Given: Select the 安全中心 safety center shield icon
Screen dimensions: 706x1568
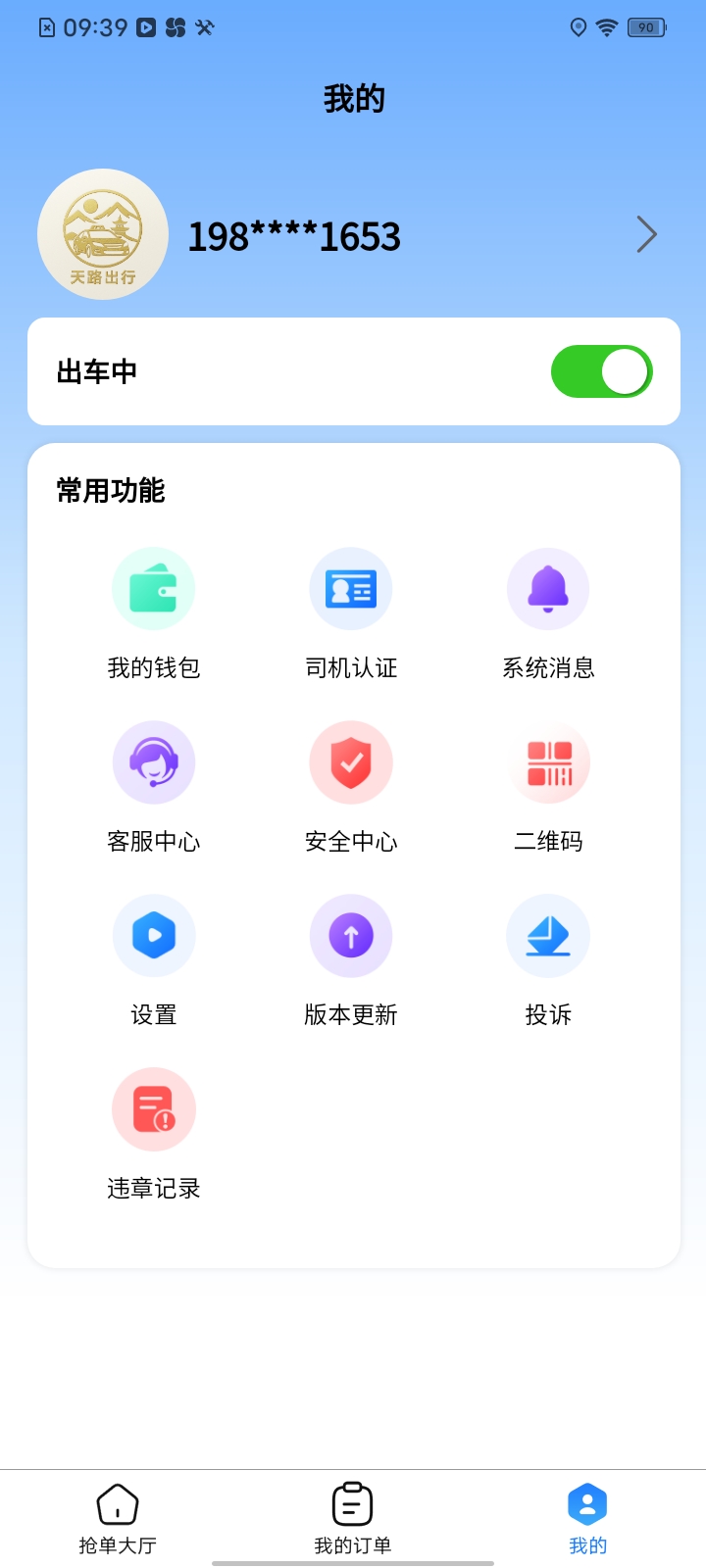Looking at the screenshot, I should 351,761.
